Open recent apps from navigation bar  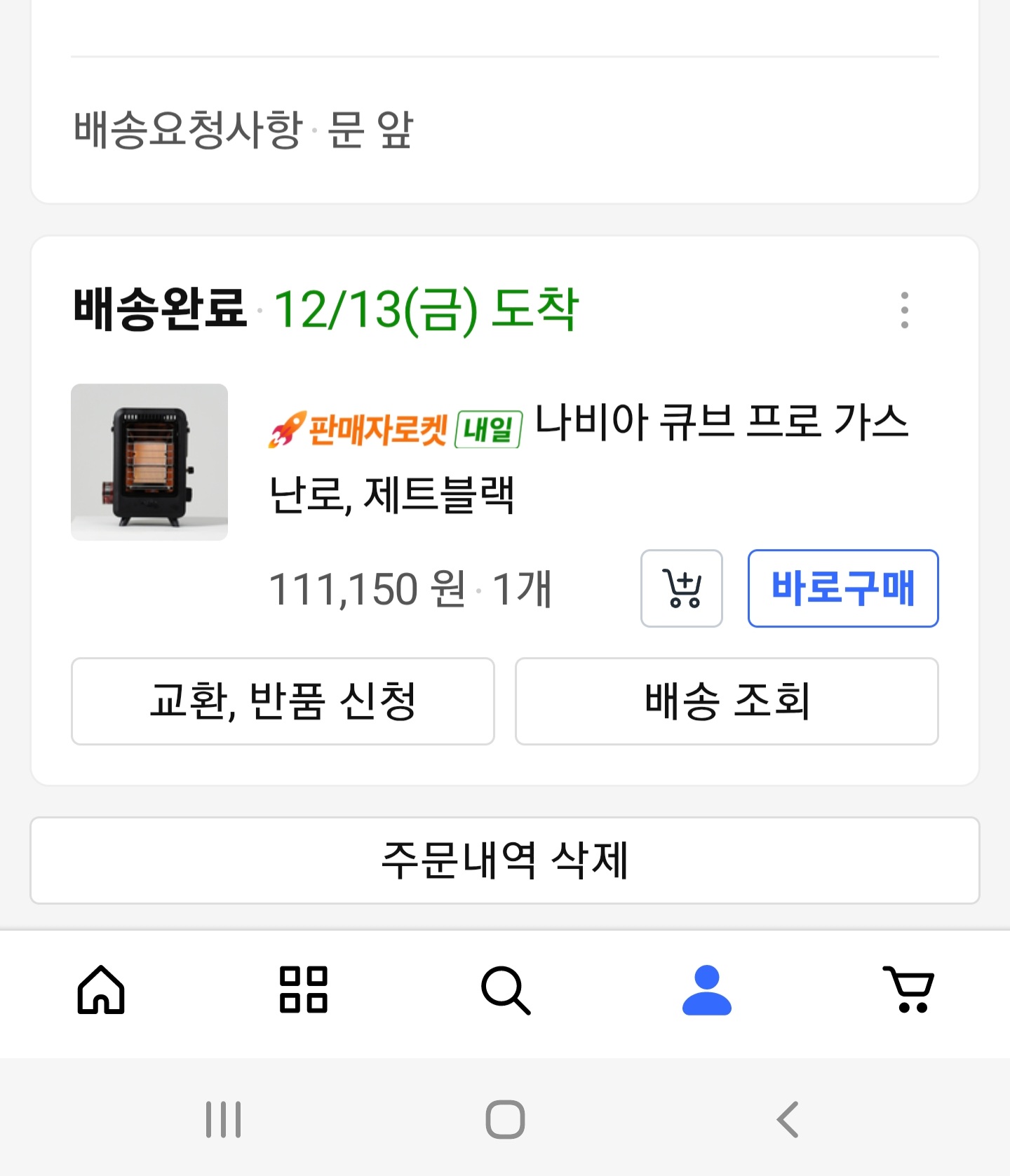tap(223, 1119)
